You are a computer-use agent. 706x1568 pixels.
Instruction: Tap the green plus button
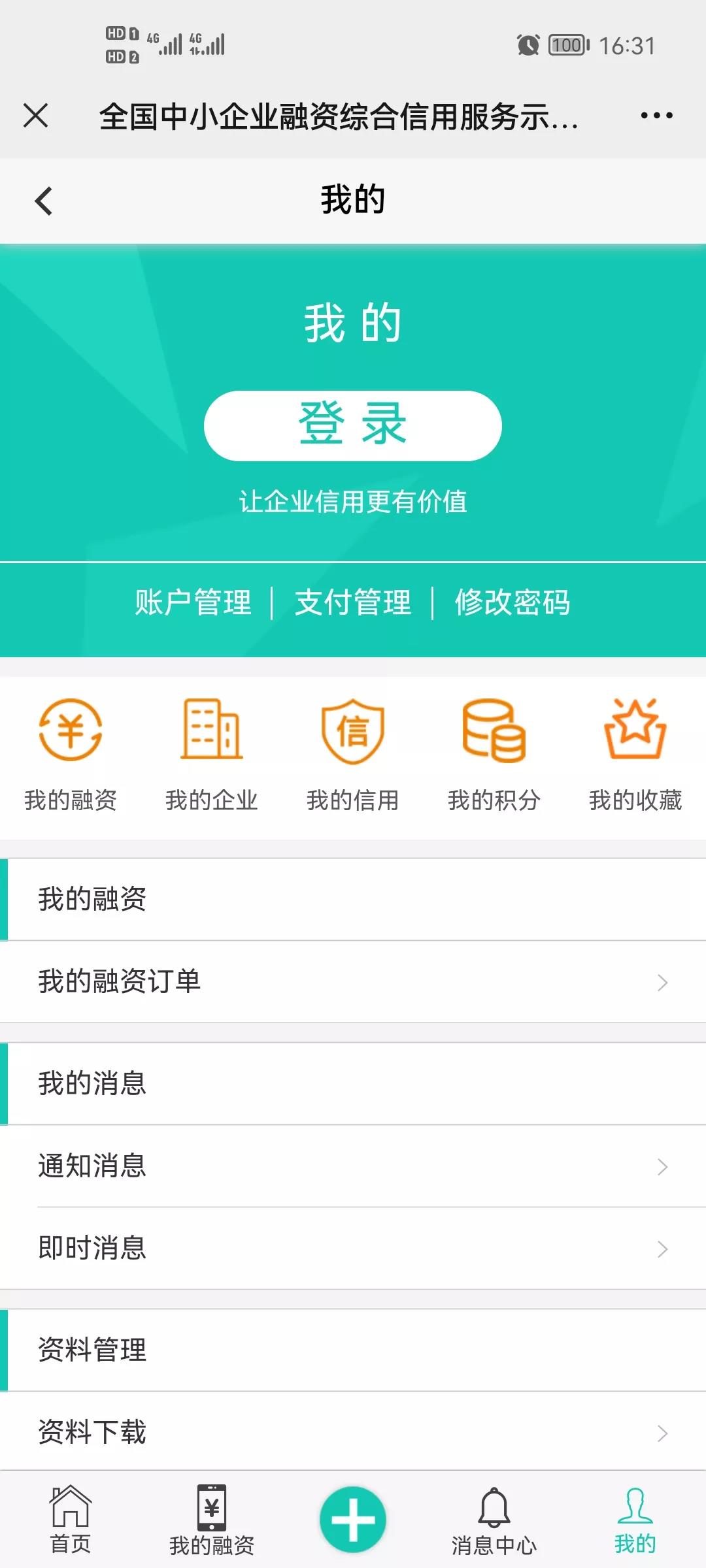[x=353, y=1520]
